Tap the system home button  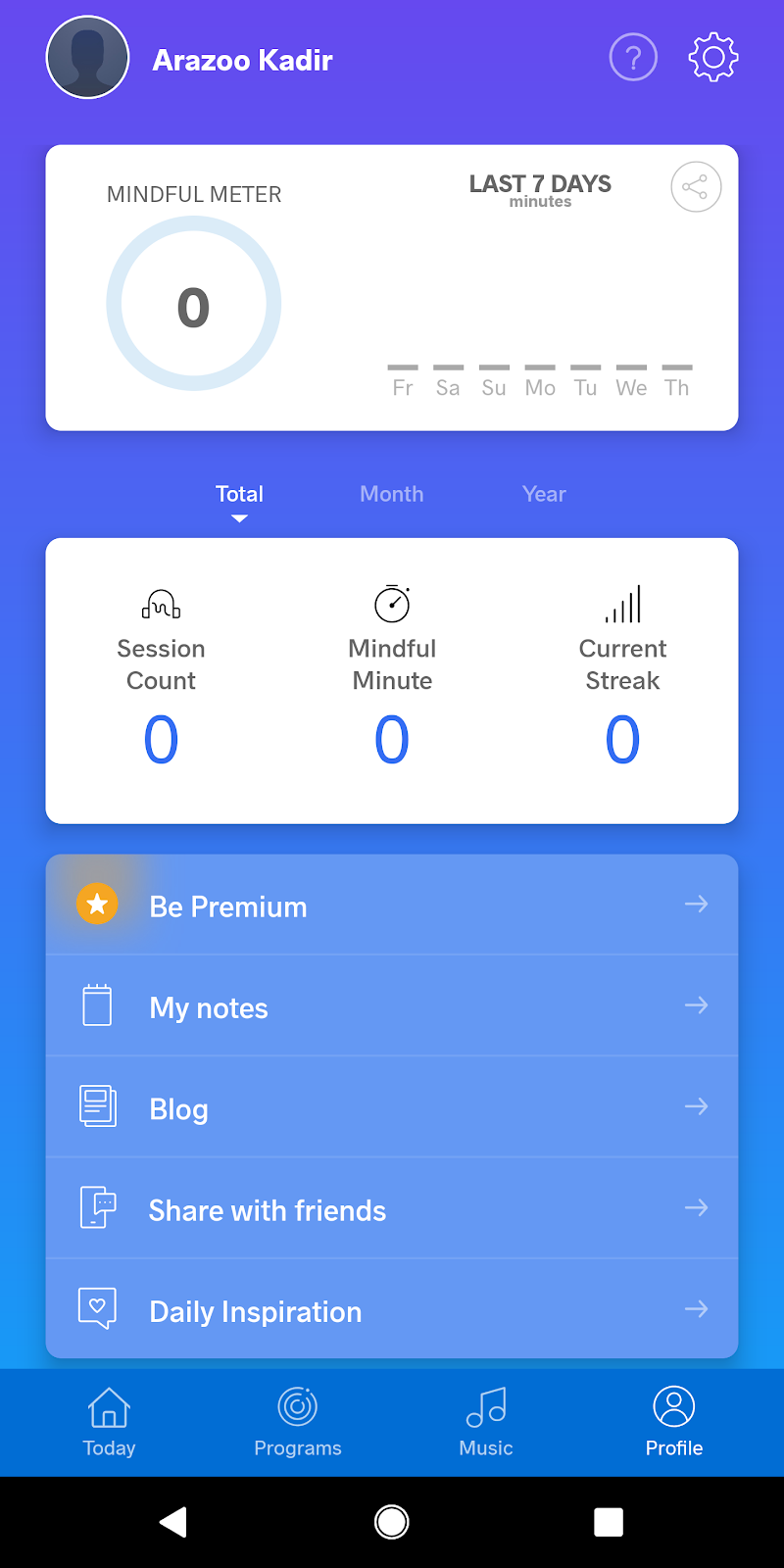point(392,1522)
